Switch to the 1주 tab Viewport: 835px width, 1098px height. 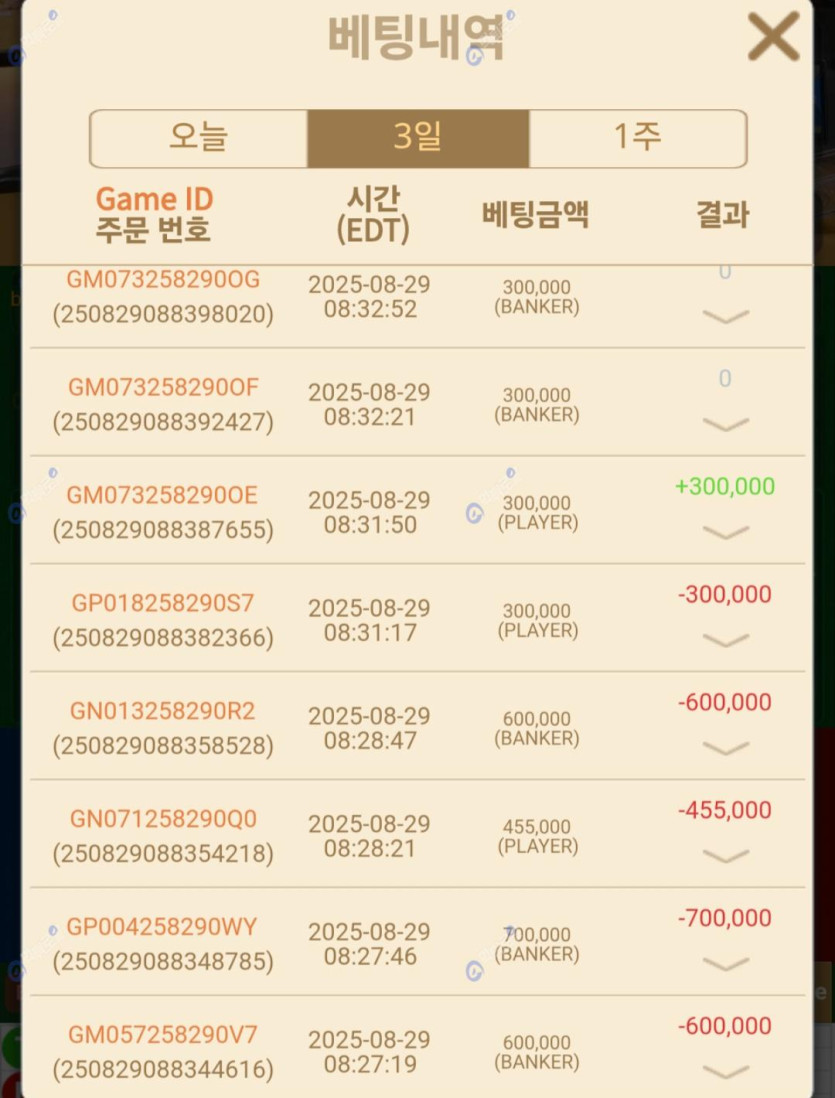[637, 138]
